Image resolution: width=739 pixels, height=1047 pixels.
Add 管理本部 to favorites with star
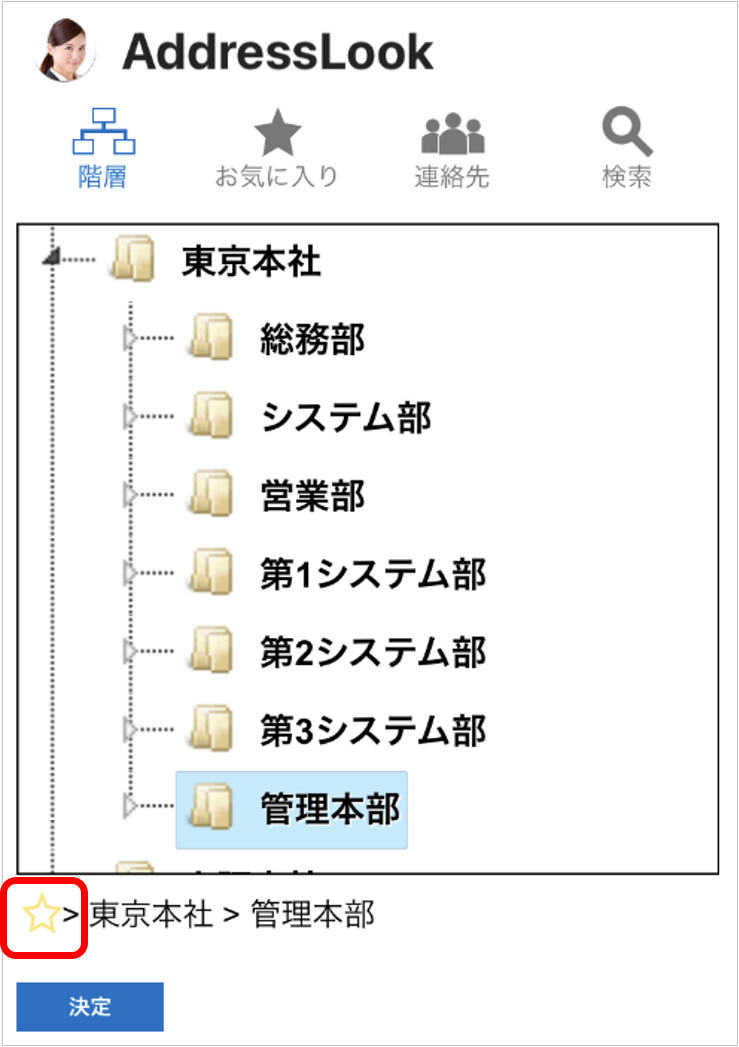click(x=41, y=914)
